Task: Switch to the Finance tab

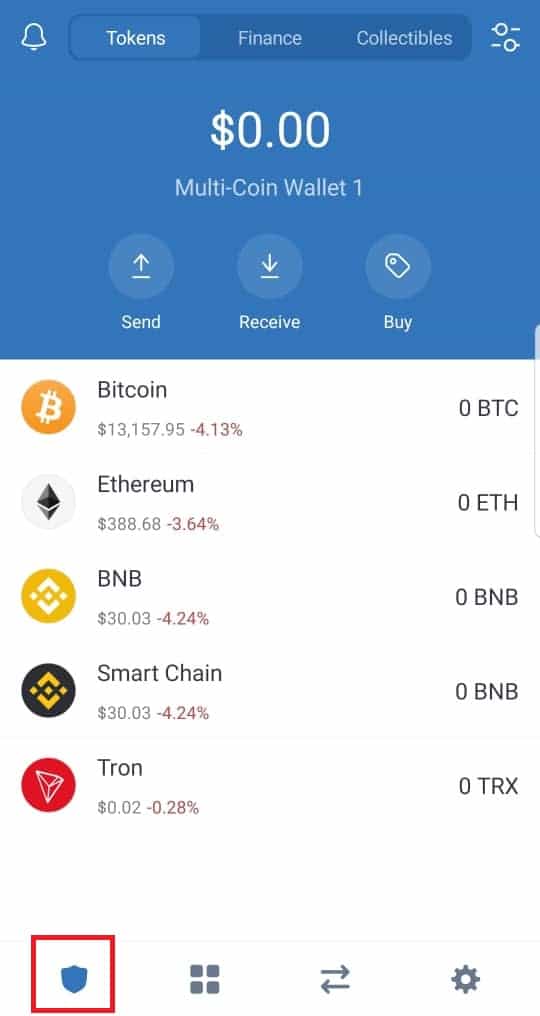Action: 270,38
